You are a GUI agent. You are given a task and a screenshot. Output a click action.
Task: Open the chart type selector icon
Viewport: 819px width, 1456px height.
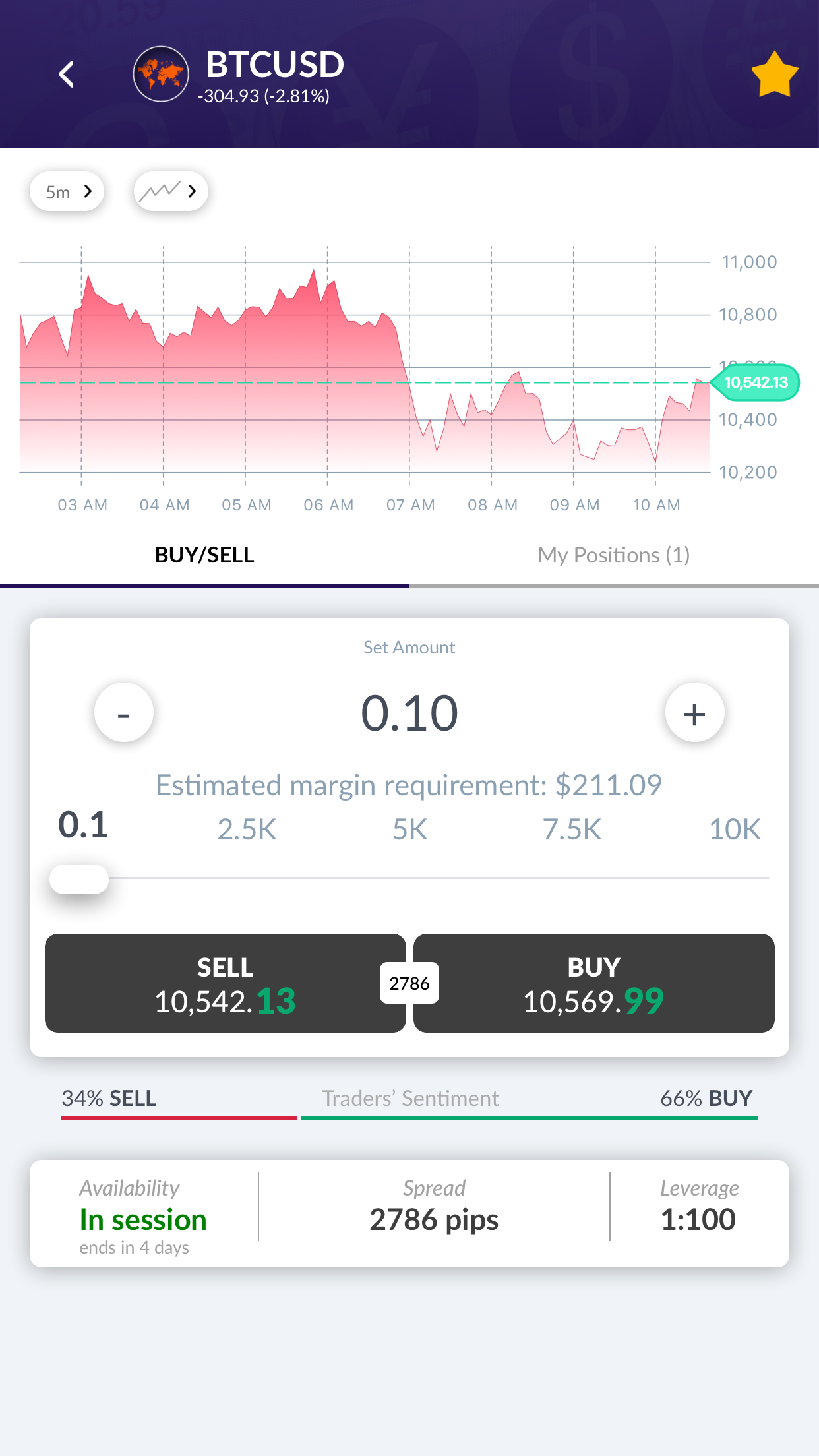pyautogui.click(x=170, y=191)
